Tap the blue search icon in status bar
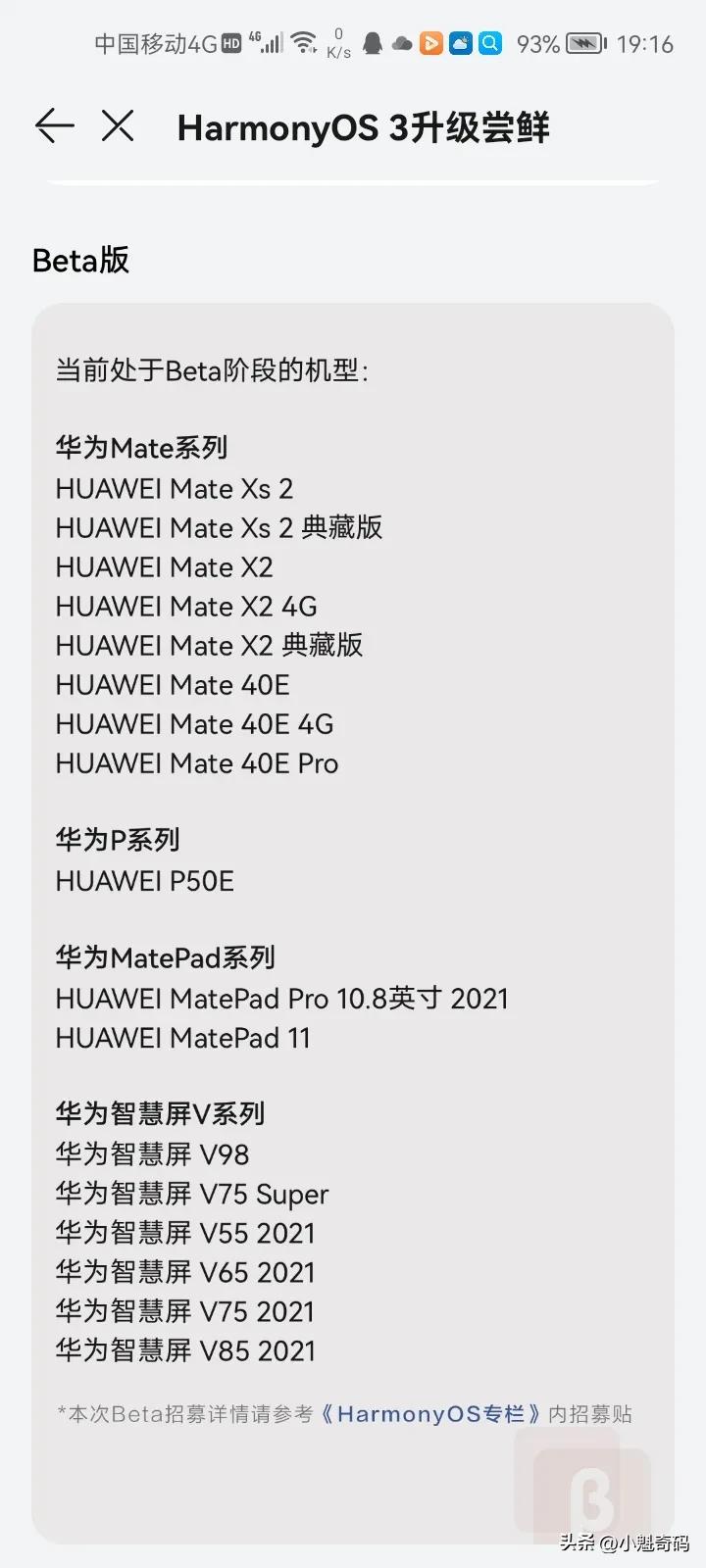The image size is (706, 1568). pos(489,42)
